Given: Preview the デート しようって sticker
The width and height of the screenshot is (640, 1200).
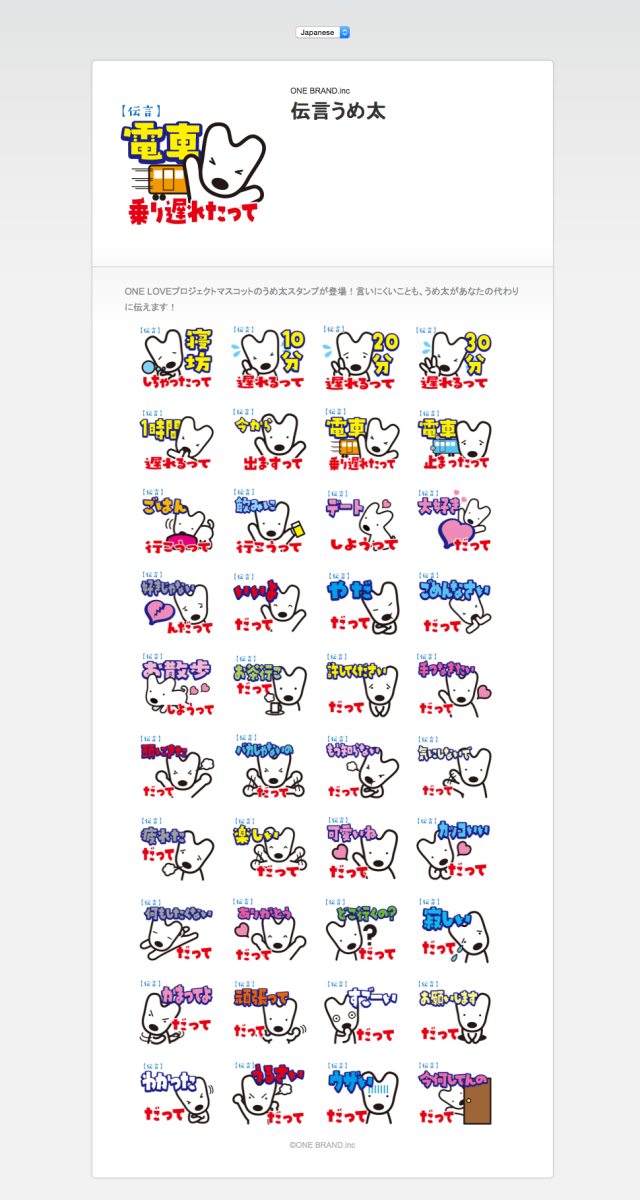Looking at the screenshot, I should coord(363,524).
